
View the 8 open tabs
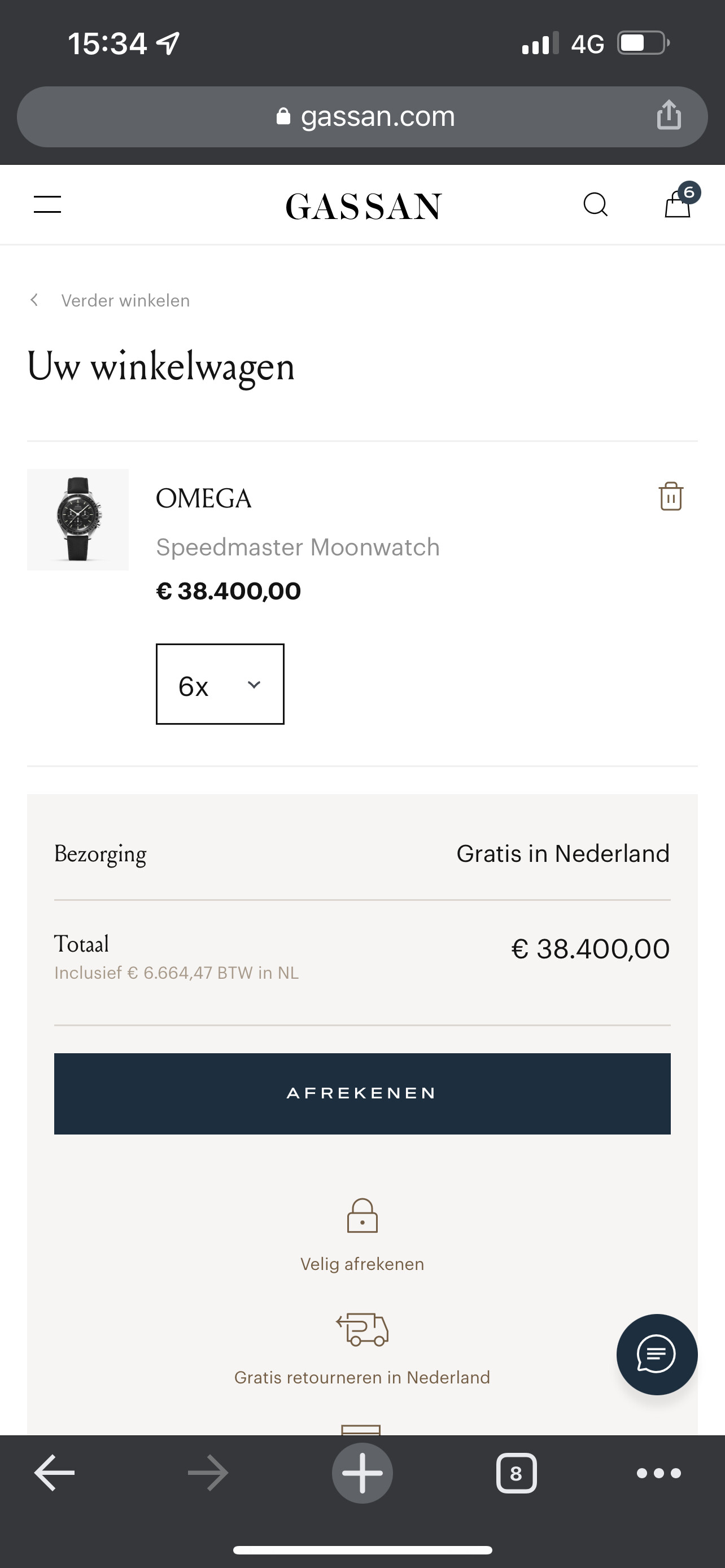click(516, 1473)
